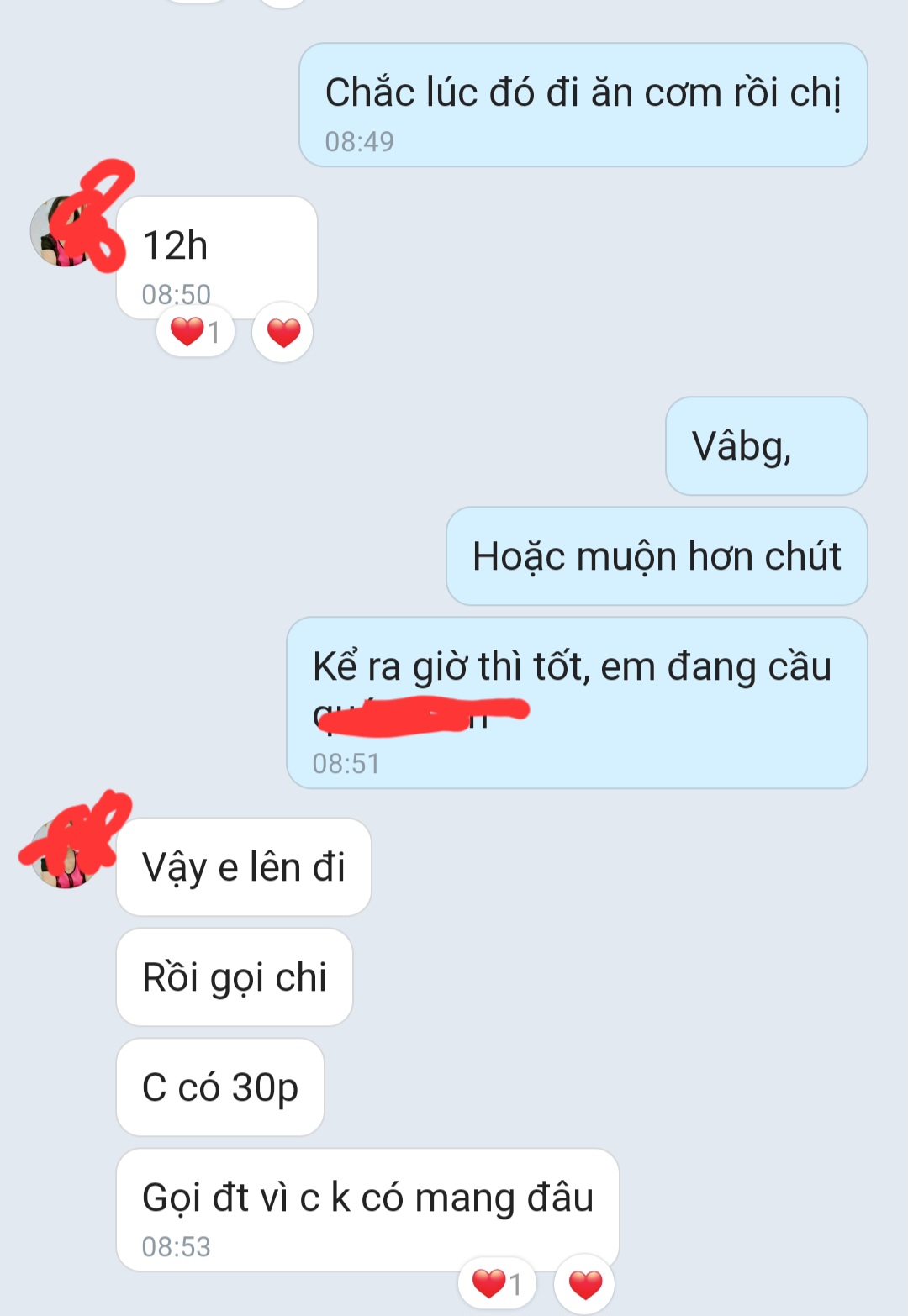Tap heart react button under 'Gọi đt vì c k có mang đâu'

click(585, 1284)
